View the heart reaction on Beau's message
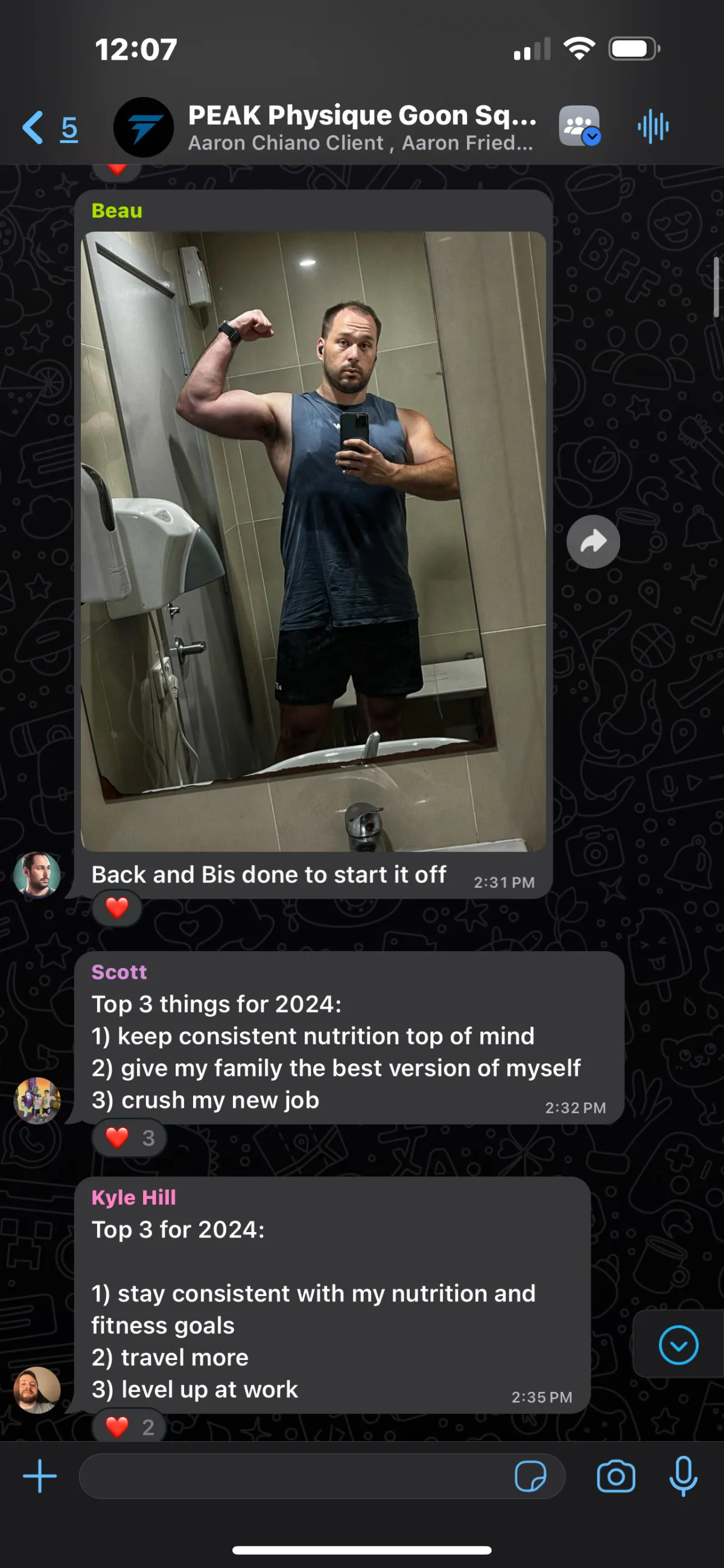 117,908
